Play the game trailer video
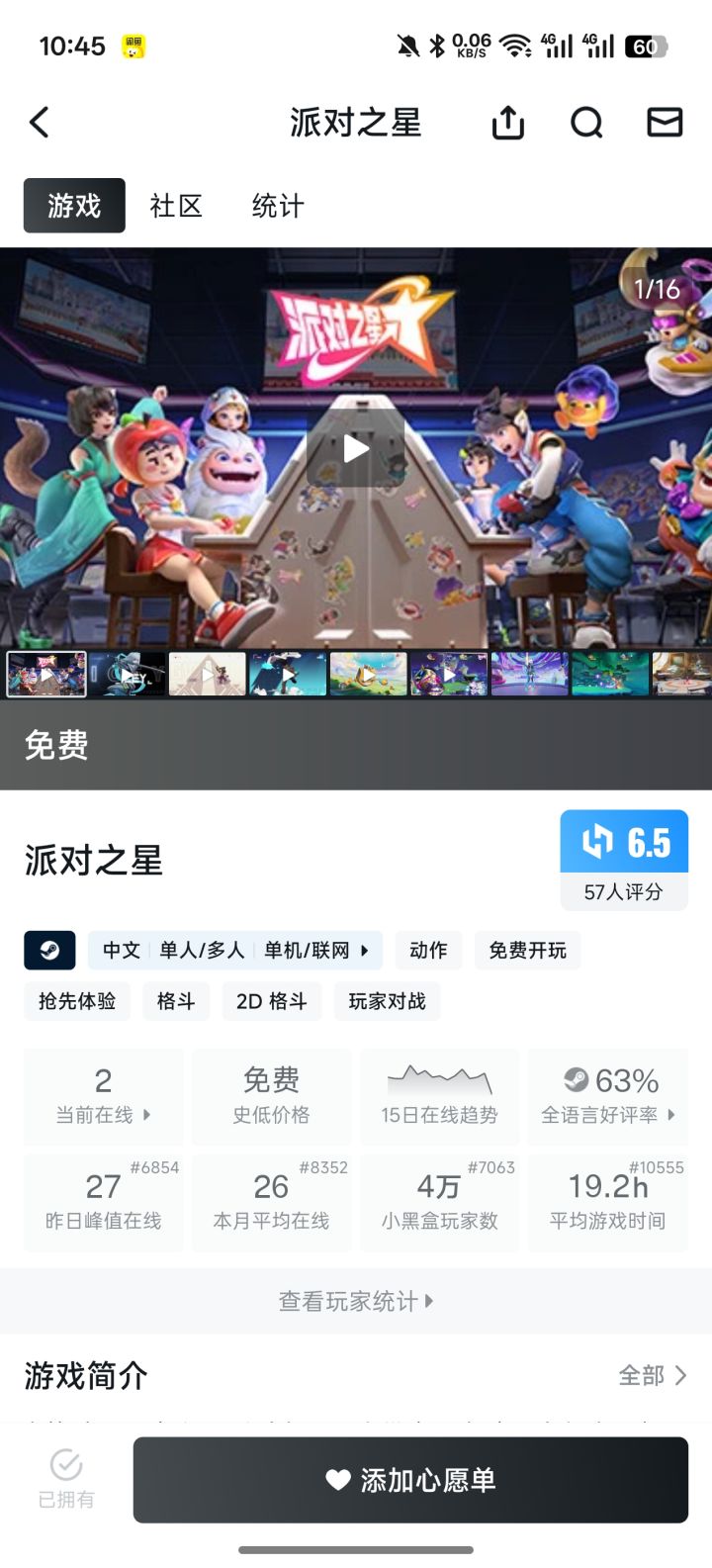The width and height of the screenshot is (712, 1568). point(356,447)
